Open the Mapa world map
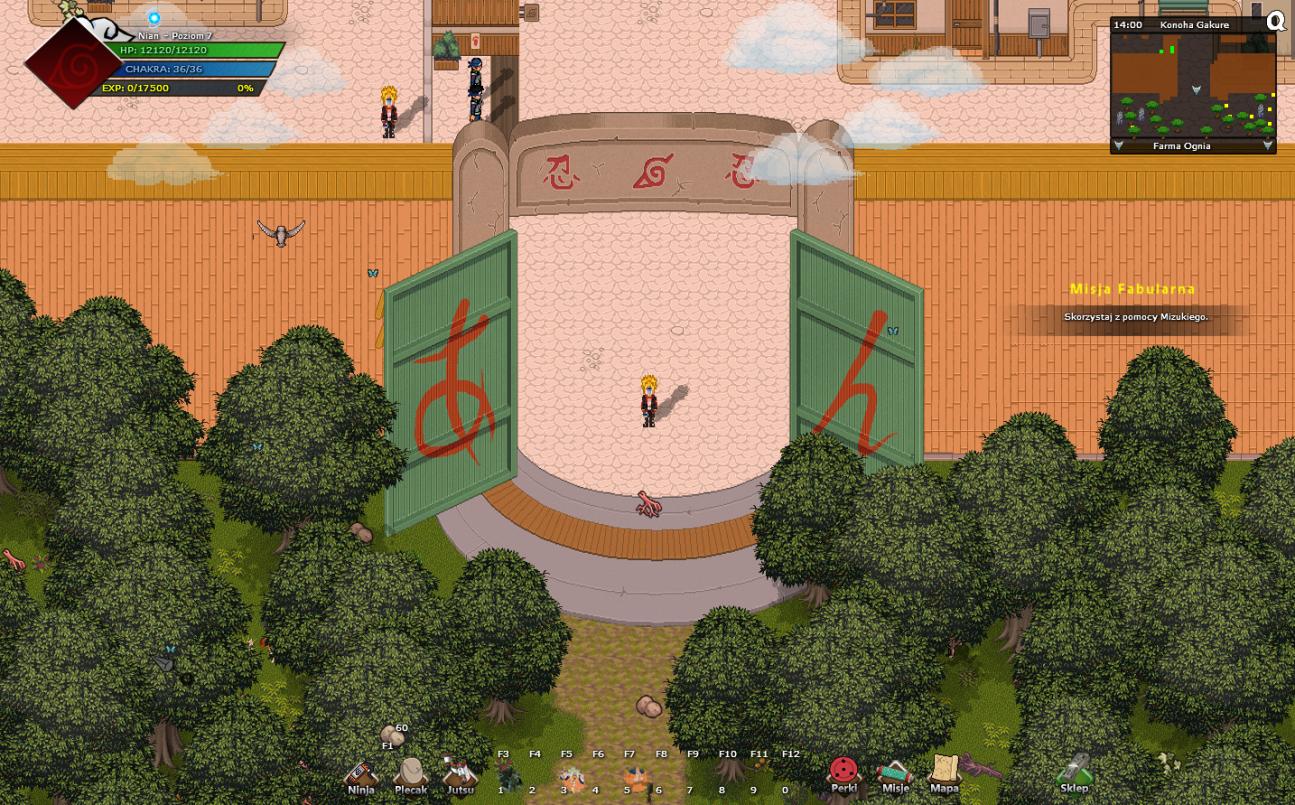This screenshot has height=805, width=1295. [944, 771]
